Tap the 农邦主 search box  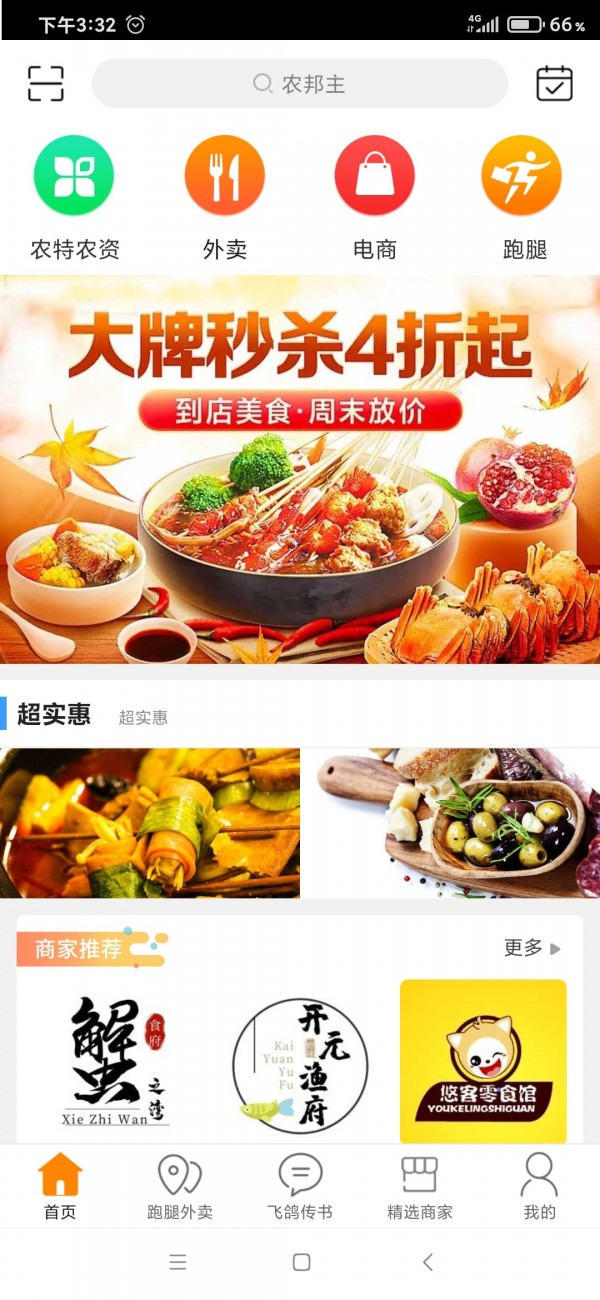point(300,84)
